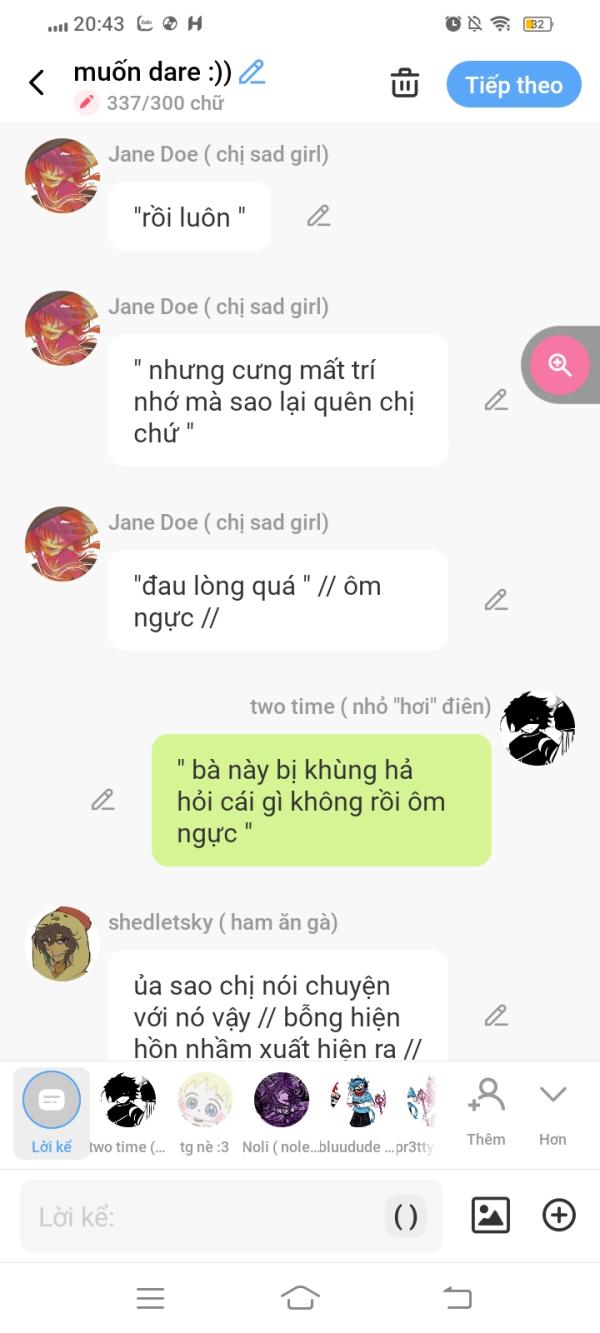Insert an image with the picture icon

click(x=490, y=1215)
